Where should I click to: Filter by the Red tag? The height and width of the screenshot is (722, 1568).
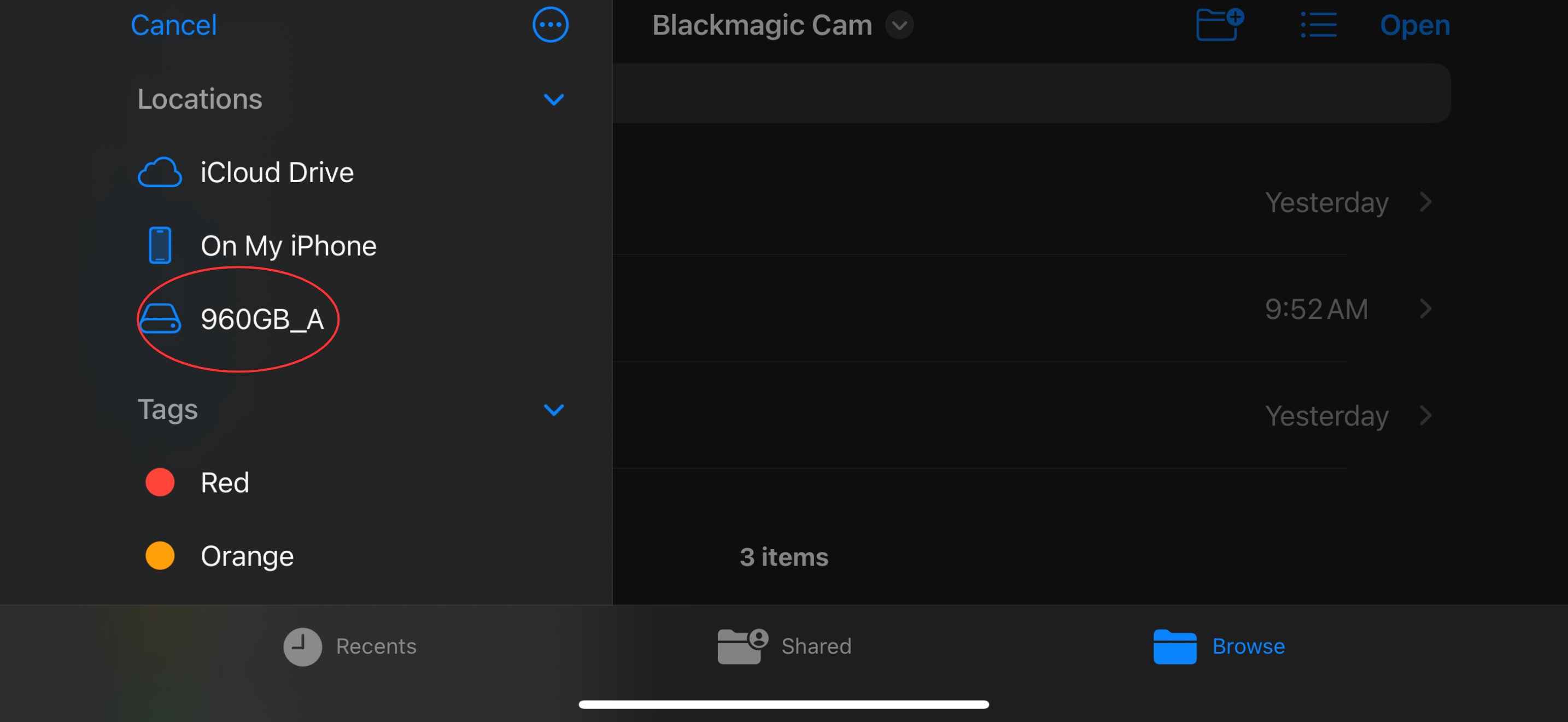224,483
